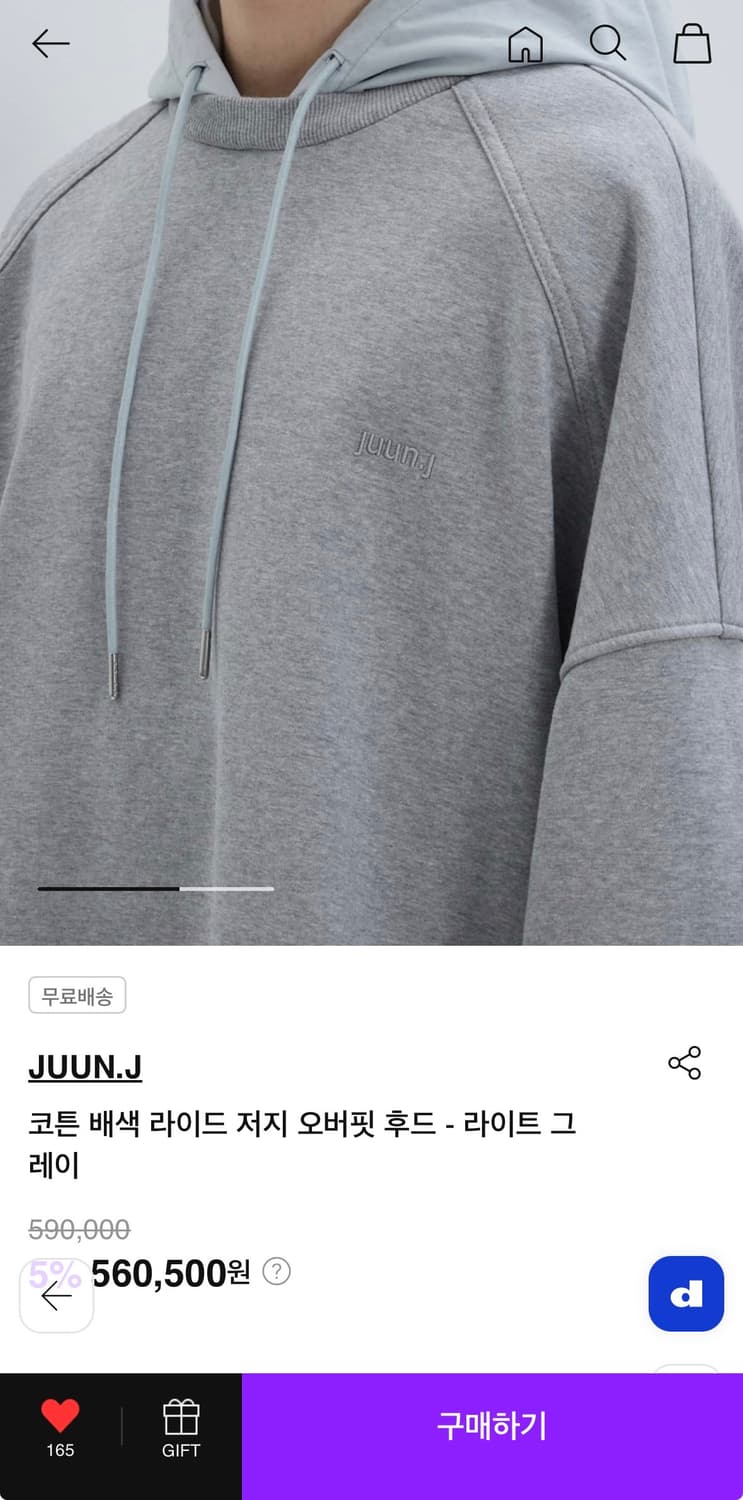Tap the image carousel progress indicator
The image size is (743, 1500).
155,888
